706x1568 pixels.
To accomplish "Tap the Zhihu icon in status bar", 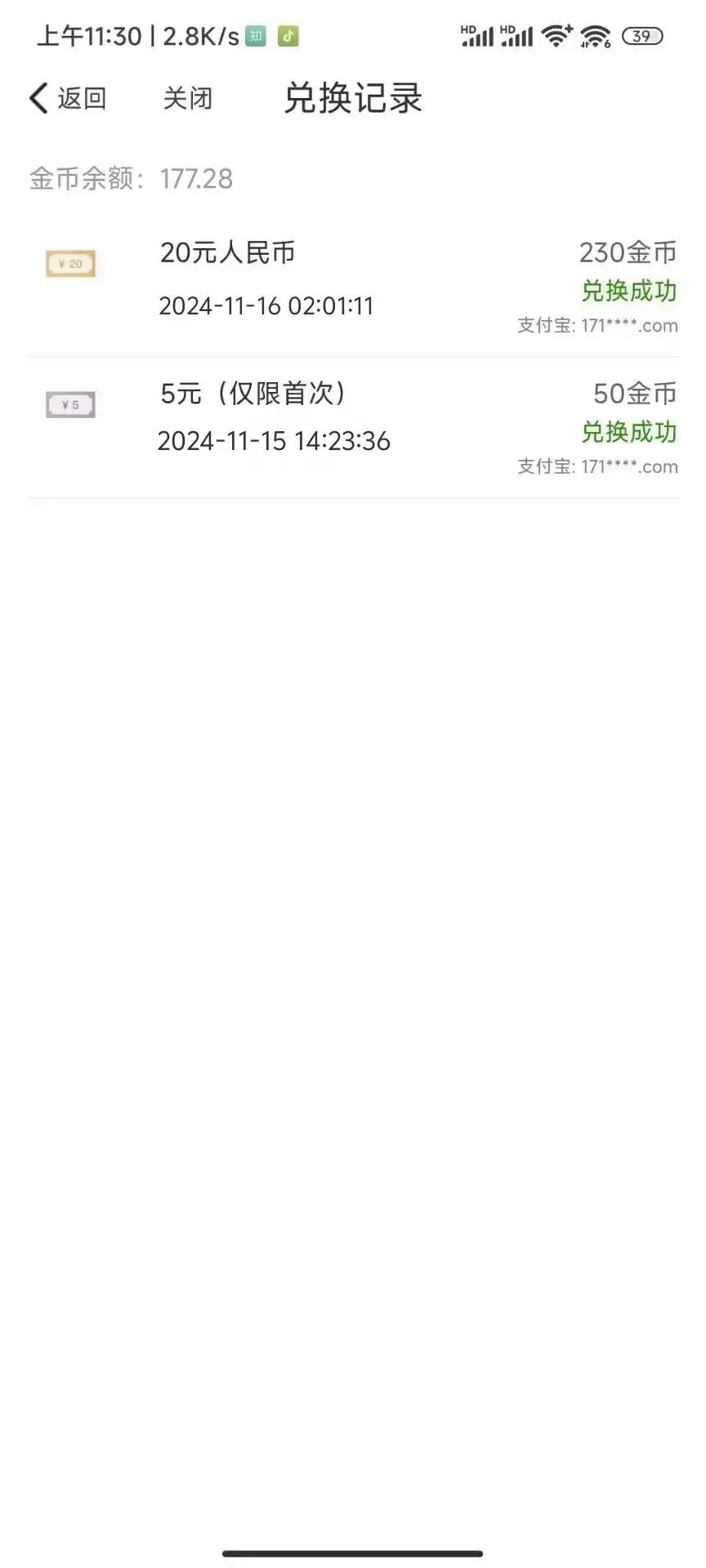I will (x=254, y=36).
